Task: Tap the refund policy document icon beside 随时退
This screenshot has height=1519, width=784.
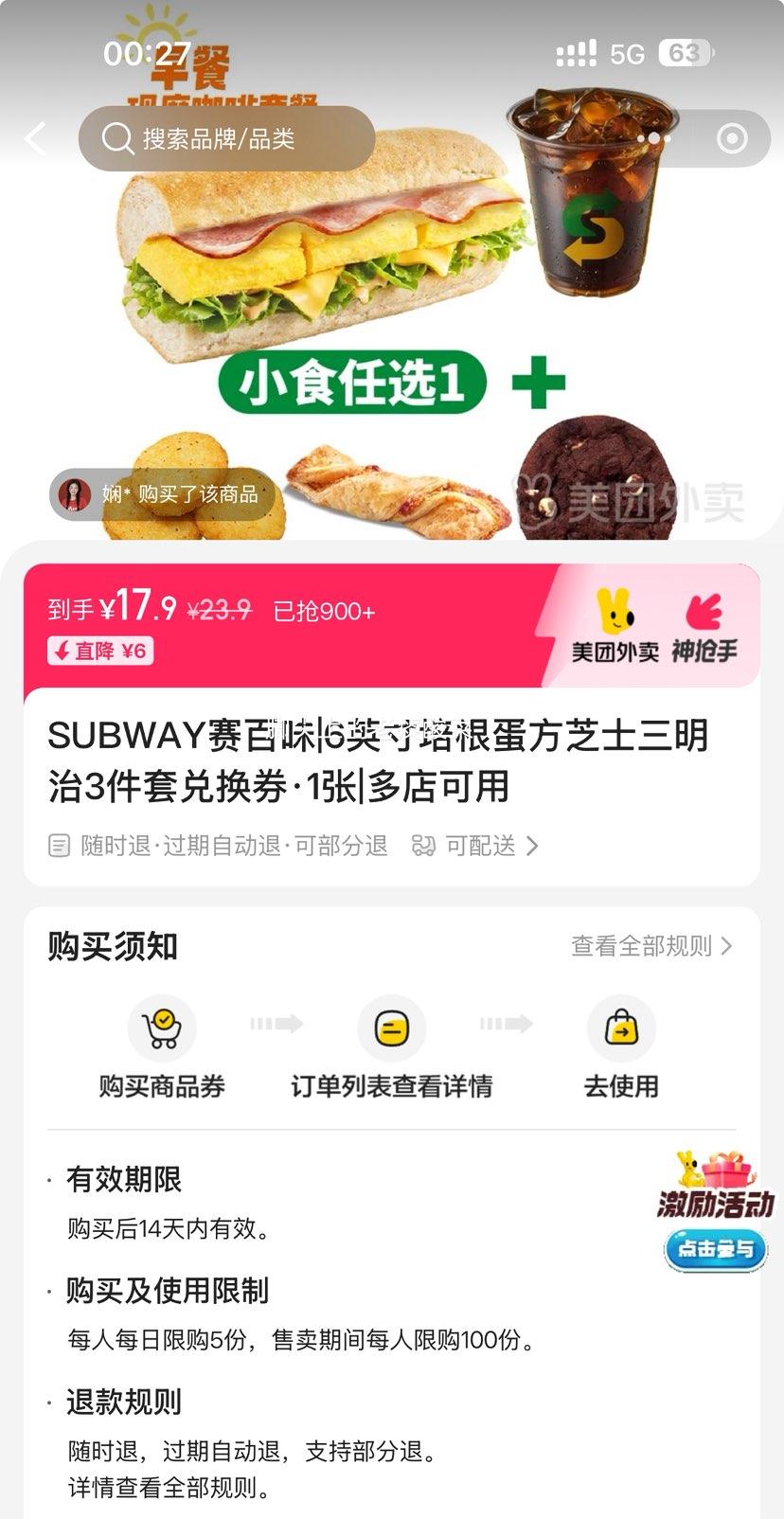Action: [x=59, y=846]
